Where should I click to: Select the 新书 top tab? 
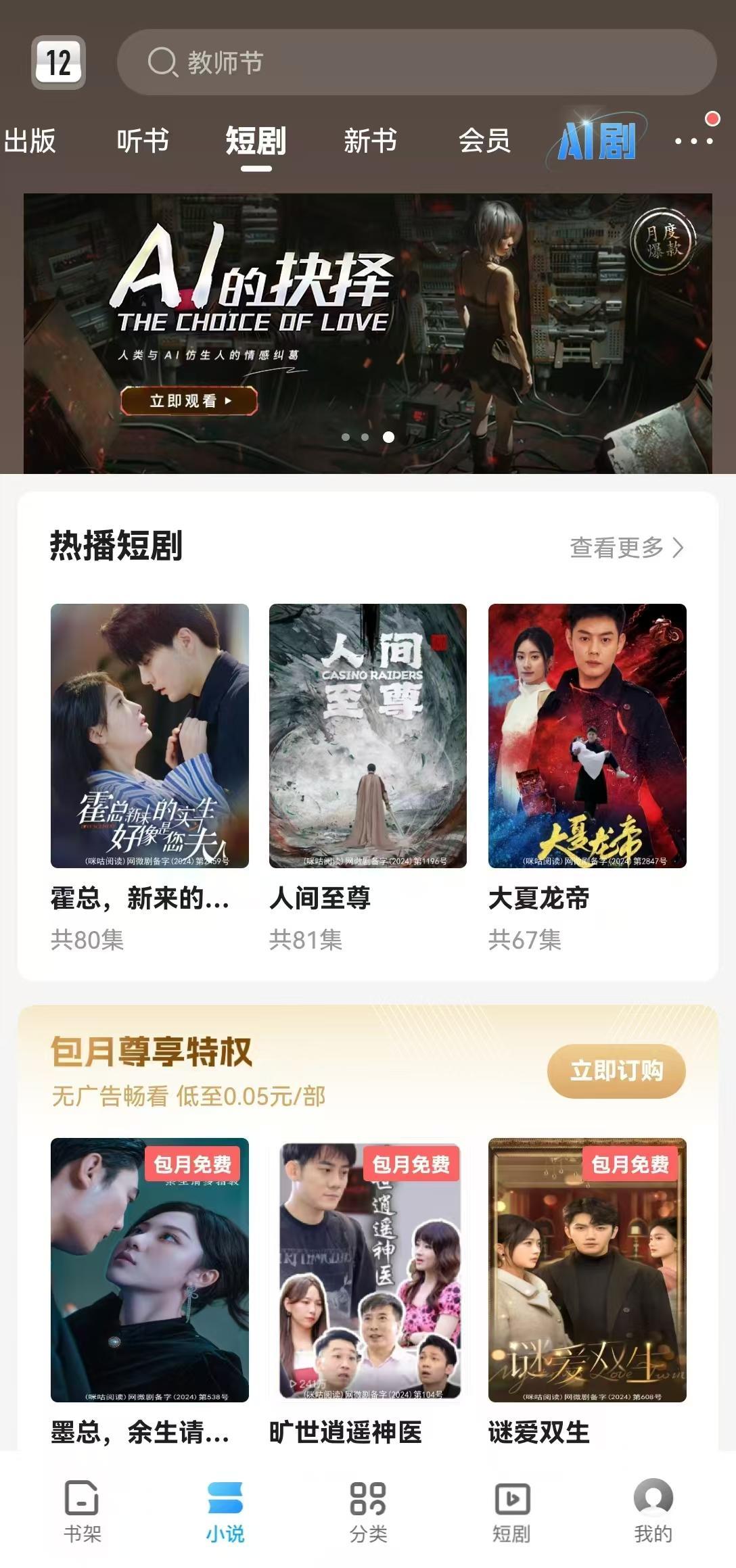[370, 141]
